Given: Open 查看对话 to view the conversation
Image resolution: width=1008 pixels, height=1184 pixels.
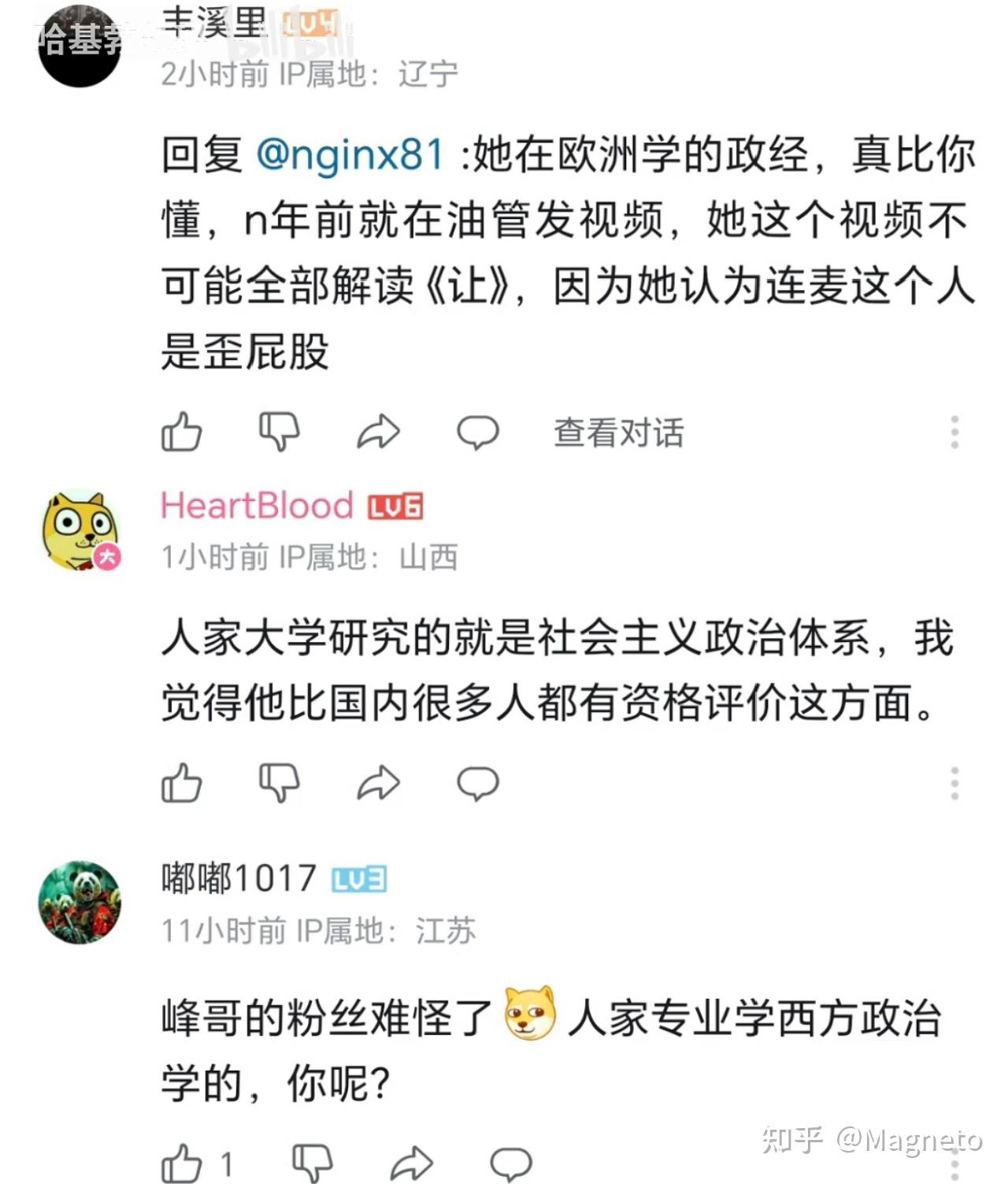Looking at the screenshot, I should point(618,432).
